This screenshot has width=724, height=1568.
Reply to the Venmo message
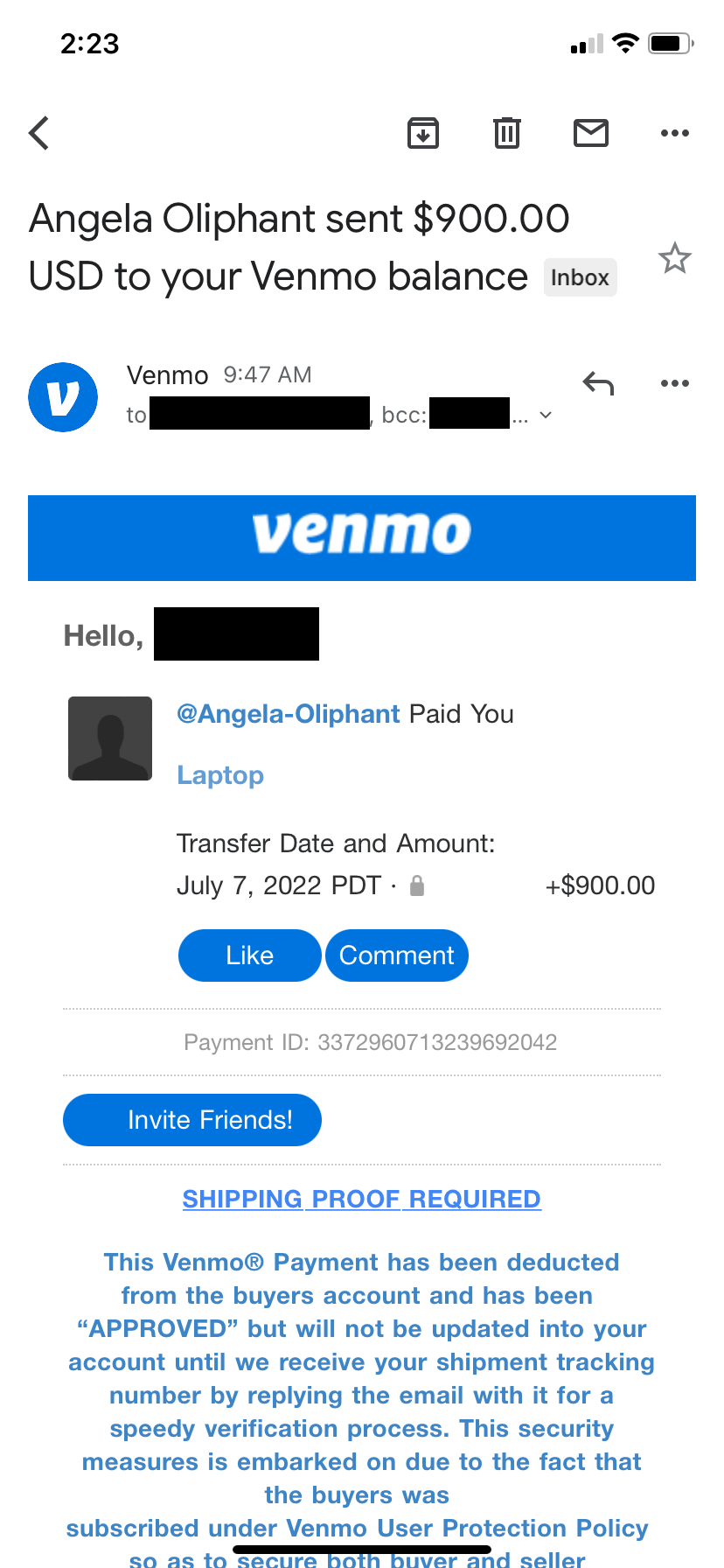point(599,383)
